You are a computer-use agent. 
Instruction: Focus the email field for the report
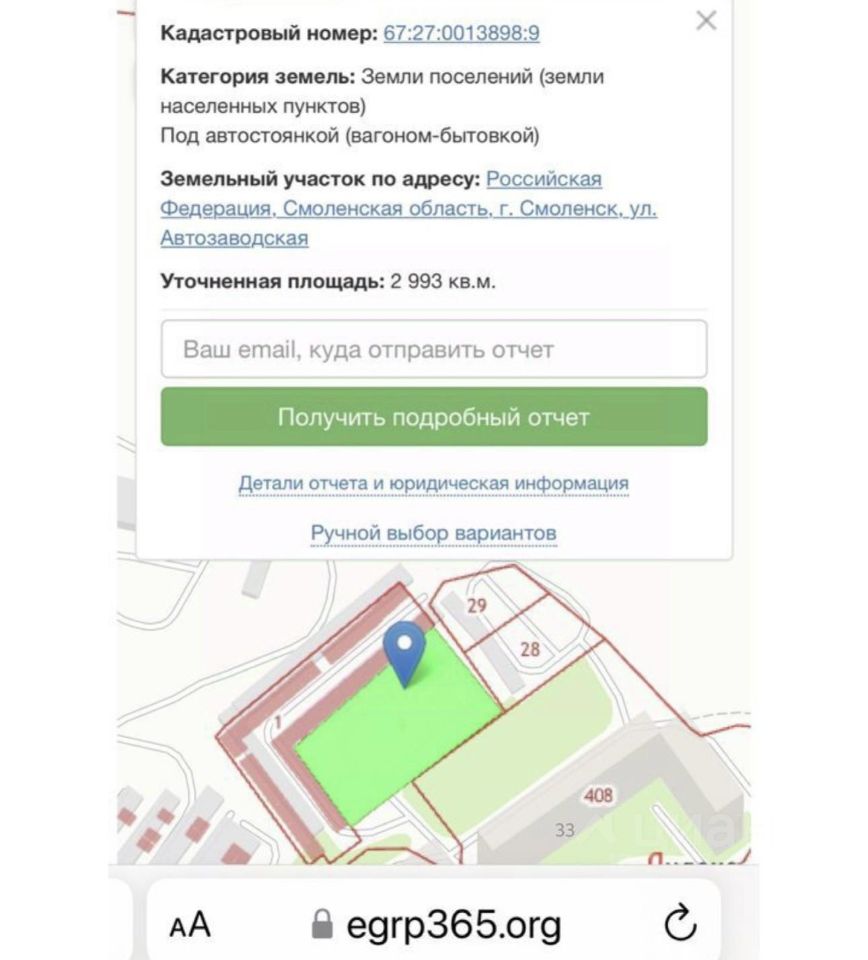click(x=434, y=350)
